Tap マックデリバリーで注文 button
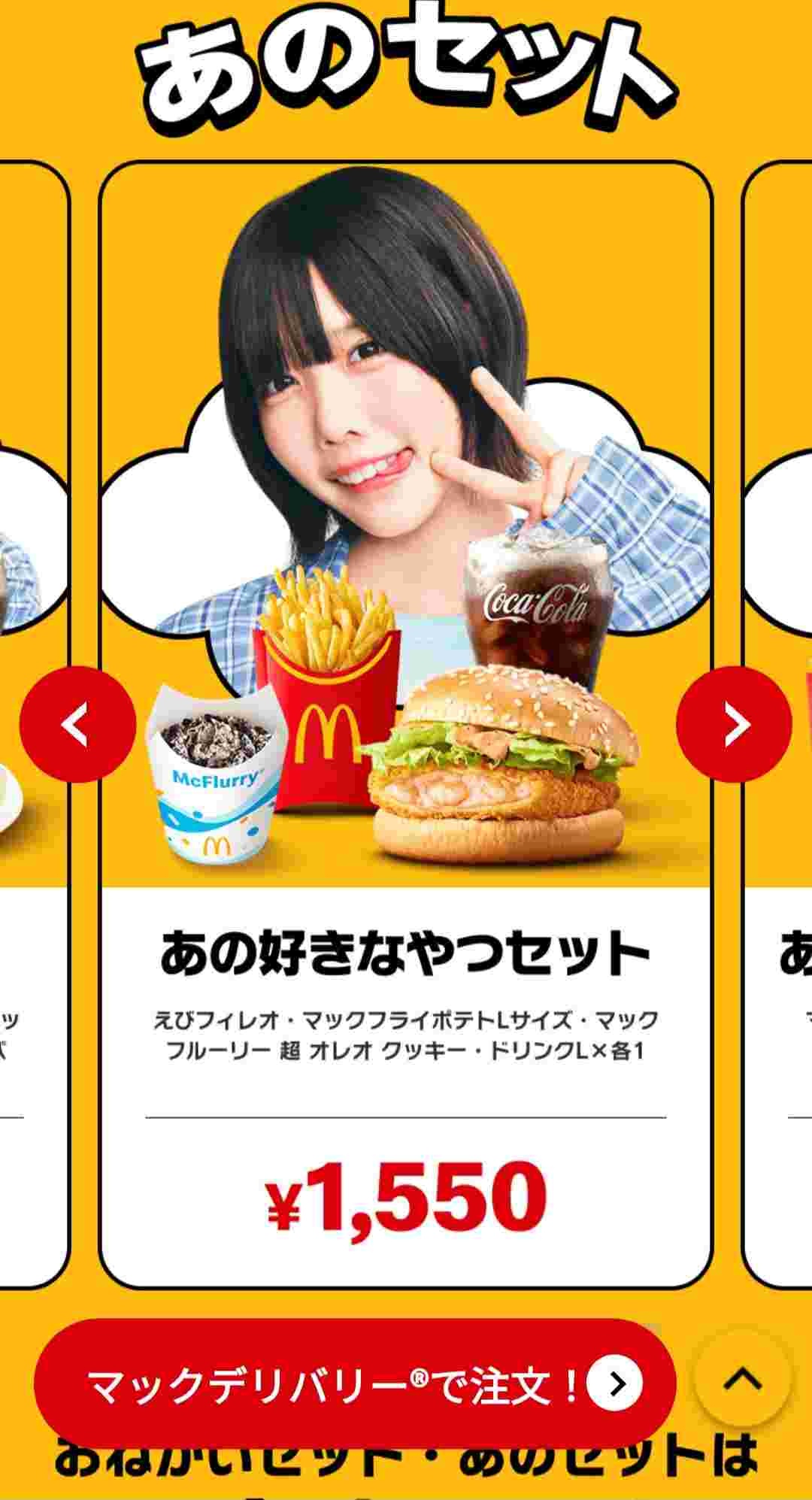 point(355,1383)
